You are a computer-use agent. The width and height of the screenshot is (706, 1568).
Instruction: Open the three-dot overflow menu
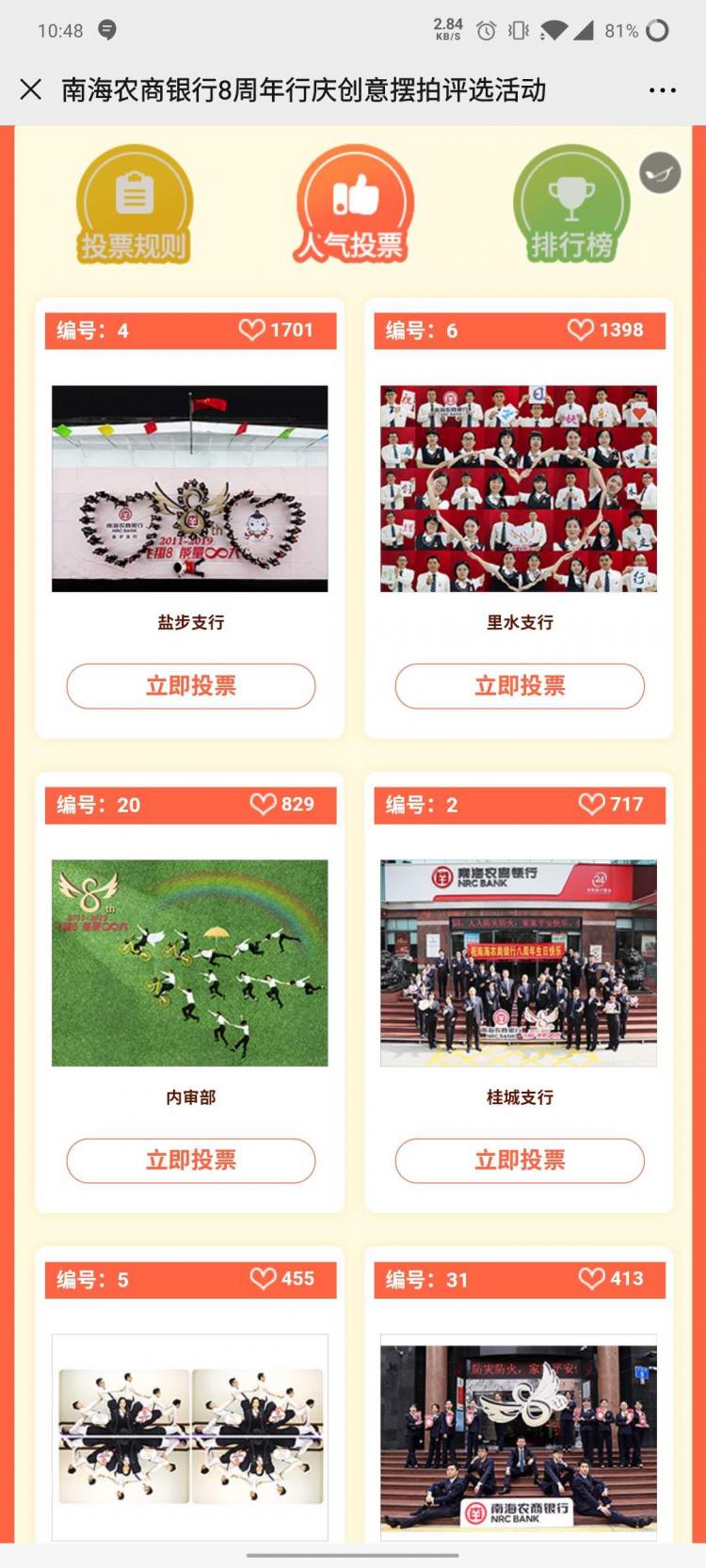(x=662, y=90)
